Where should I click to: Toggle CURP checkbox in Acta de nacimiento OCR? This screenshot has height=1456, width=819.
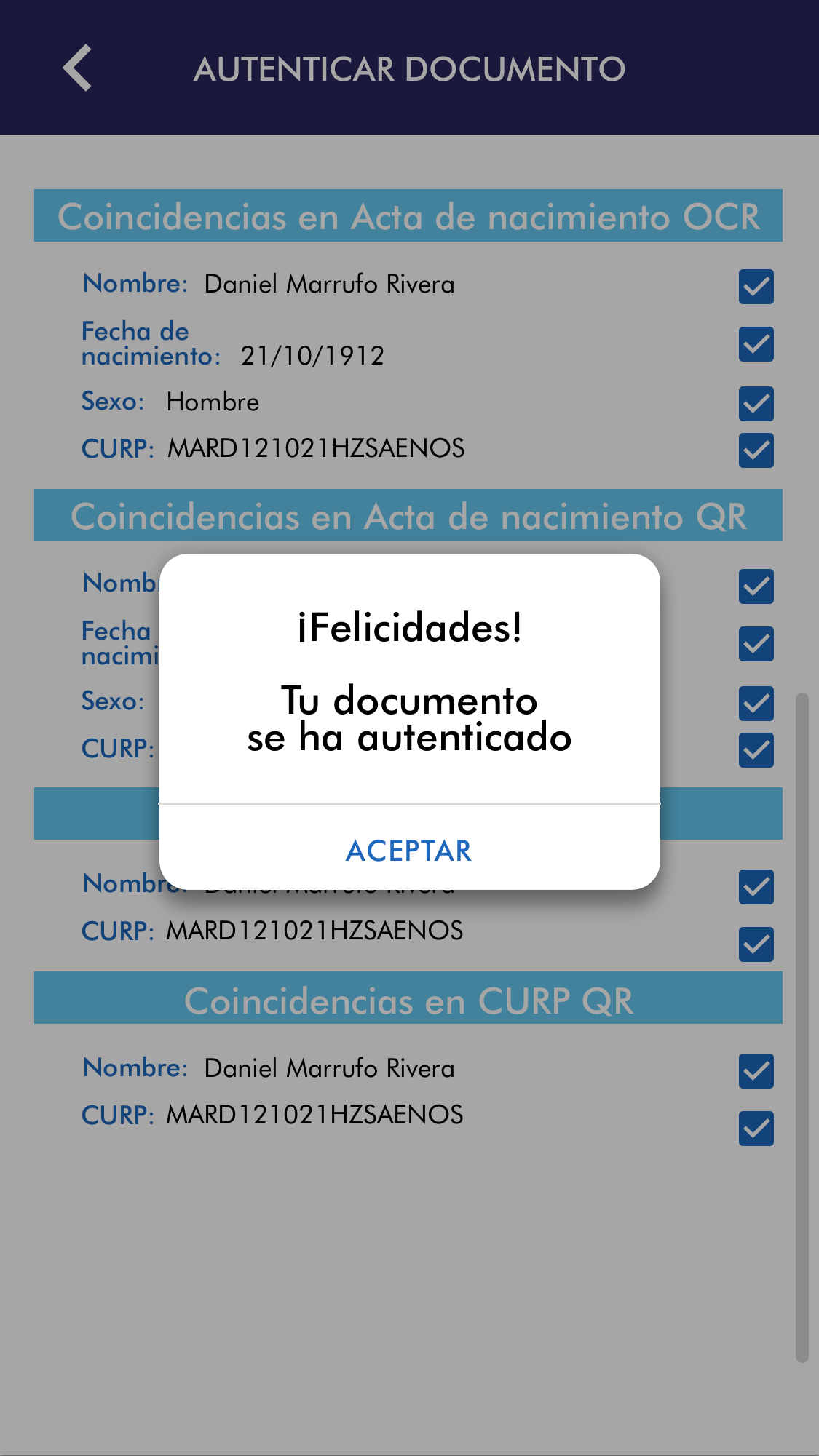point(756,450)
